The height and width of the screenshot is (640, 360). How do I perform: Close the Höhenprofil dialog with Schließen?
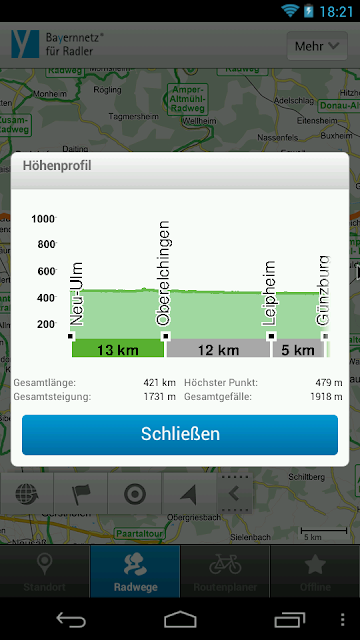(180, 435)
